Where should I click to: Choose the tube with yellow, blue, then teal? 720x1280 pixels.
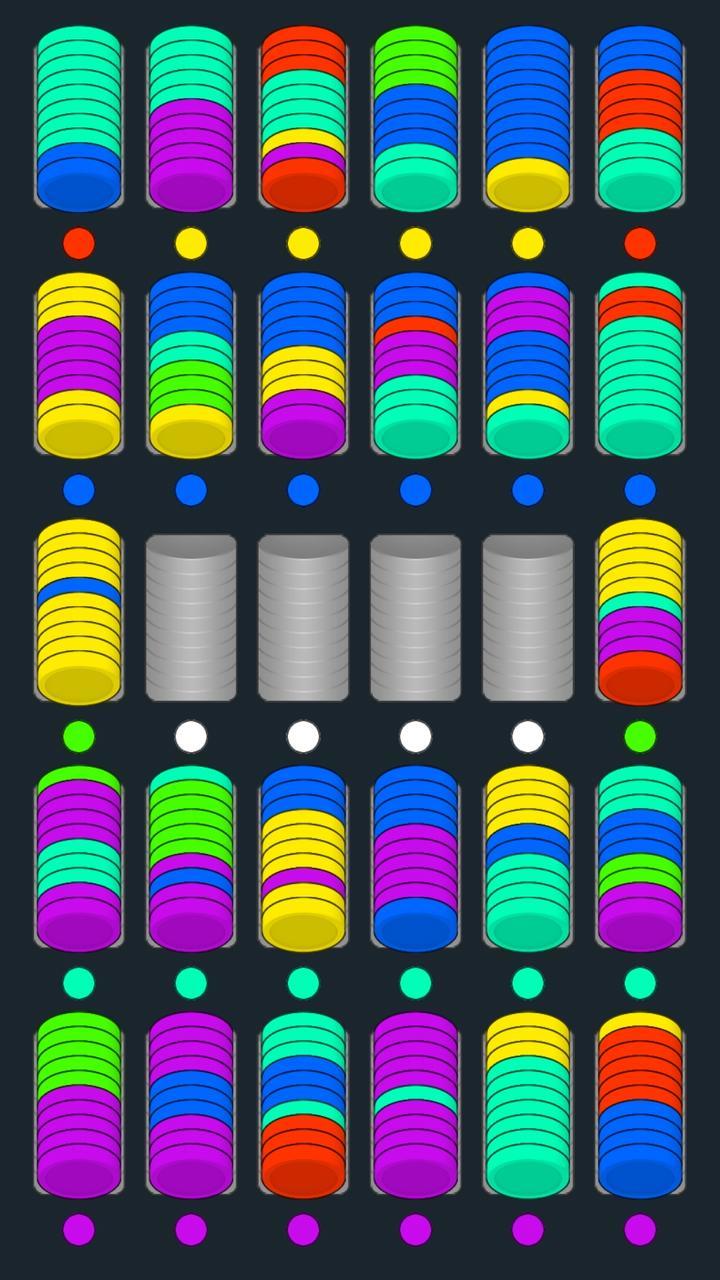click(x=527, y=859)
